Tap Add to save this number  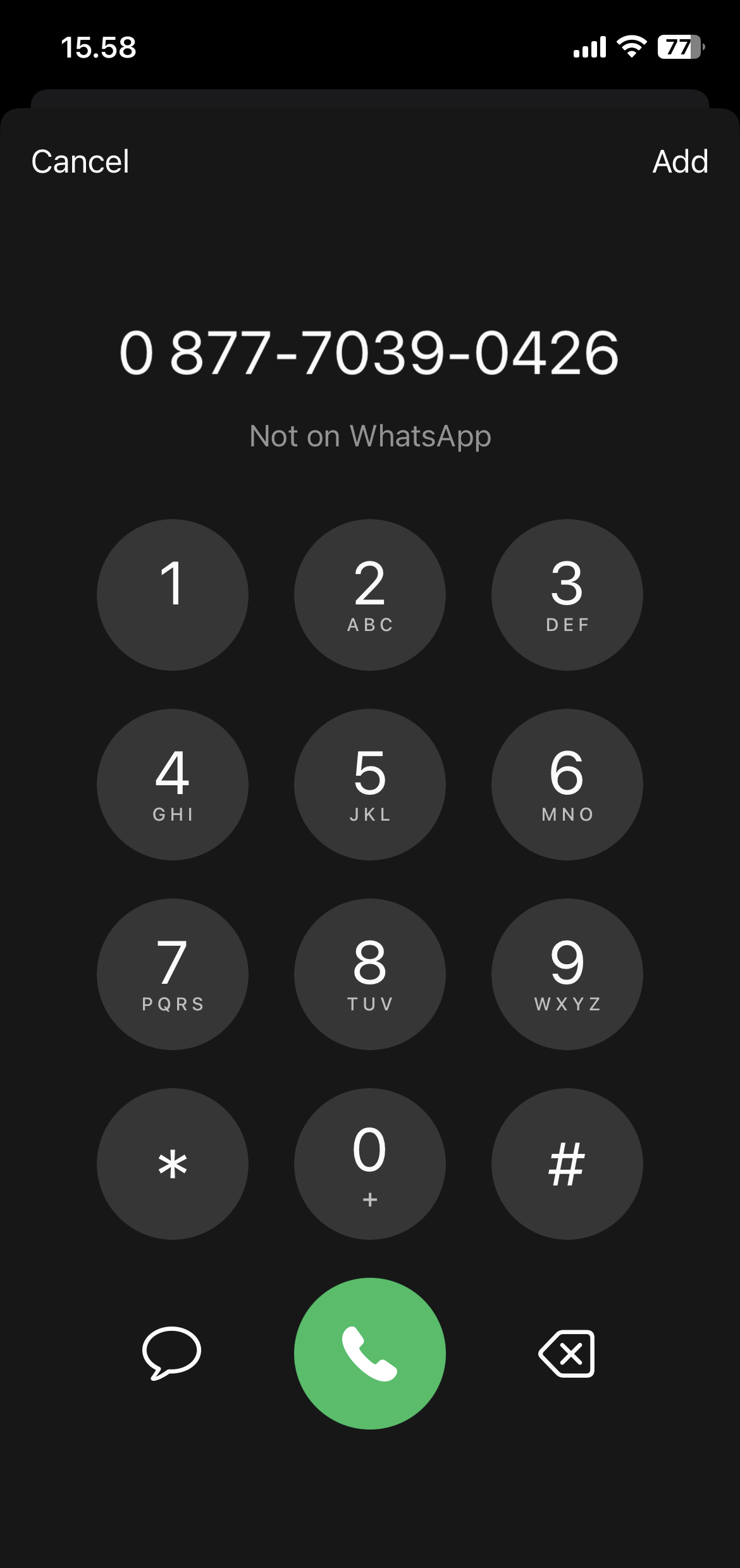point(680,161)
